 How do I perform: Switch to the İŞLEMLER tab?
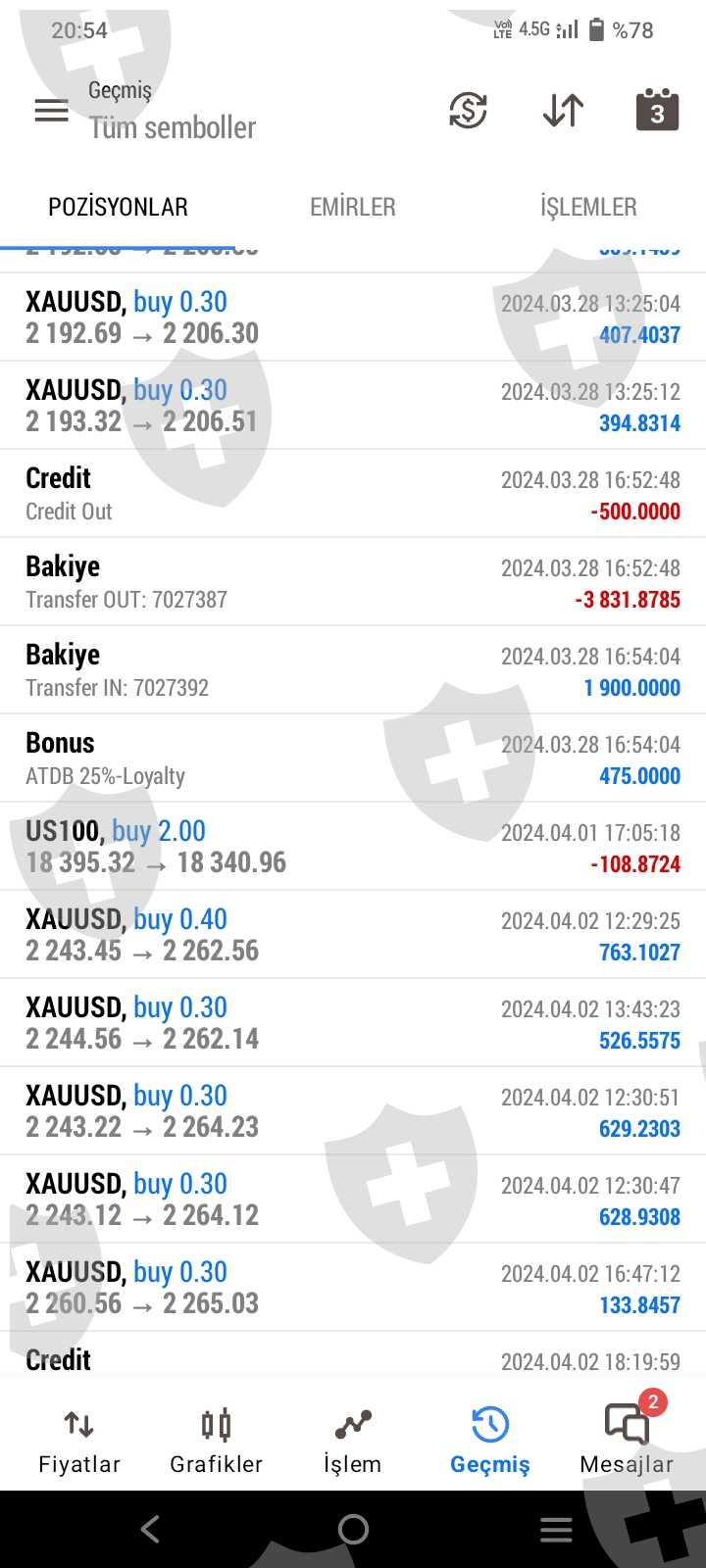pyautogui.click(x=588, y=207)
